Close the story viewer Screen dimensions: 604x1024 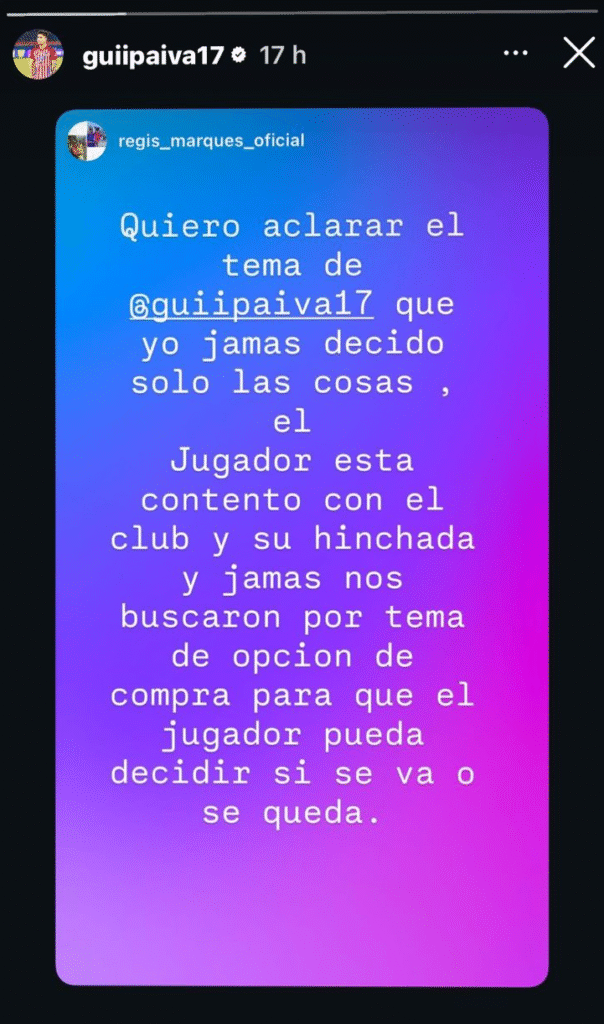click(x=579, y=54)
